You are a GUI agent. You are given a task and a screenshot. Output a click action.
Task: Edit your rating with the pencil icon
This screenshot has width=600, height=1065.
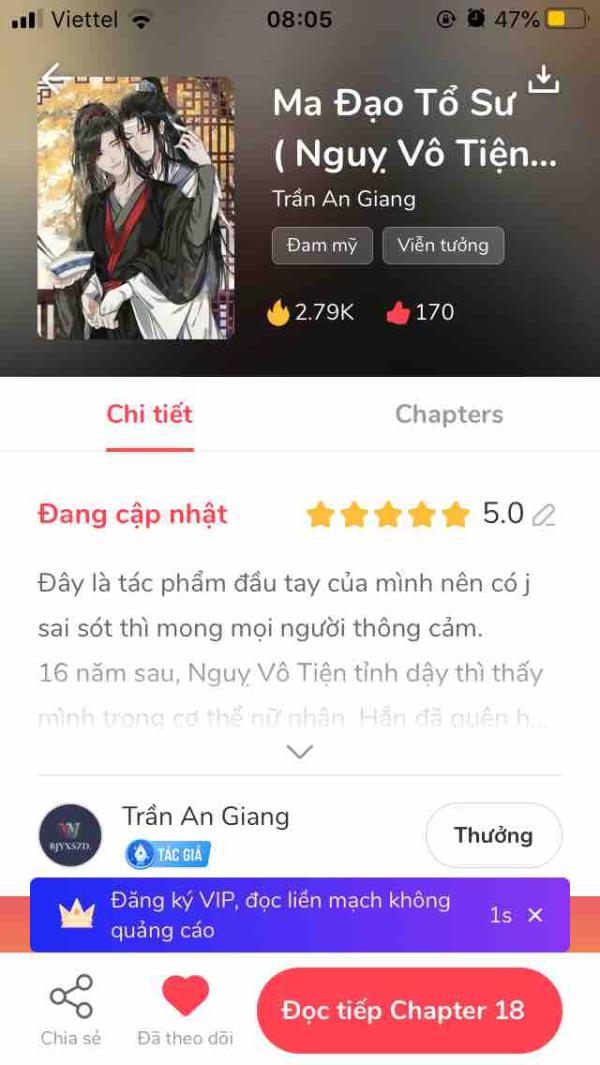(x=543, y=515)
